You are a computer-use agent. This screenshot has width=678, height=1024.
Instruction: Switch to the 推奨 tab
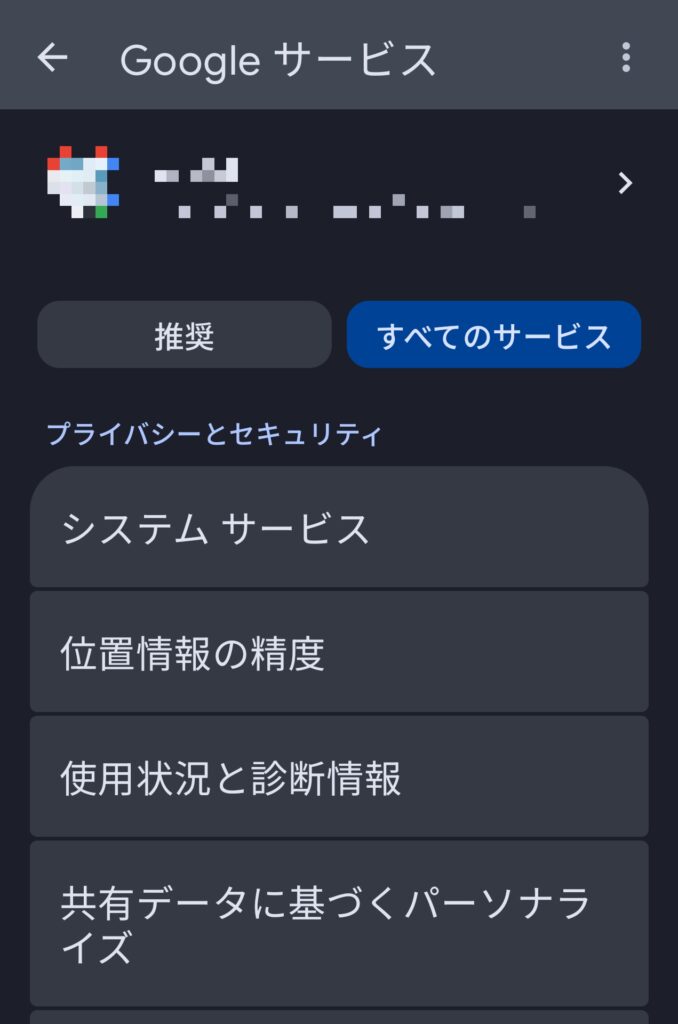[184, 336]
